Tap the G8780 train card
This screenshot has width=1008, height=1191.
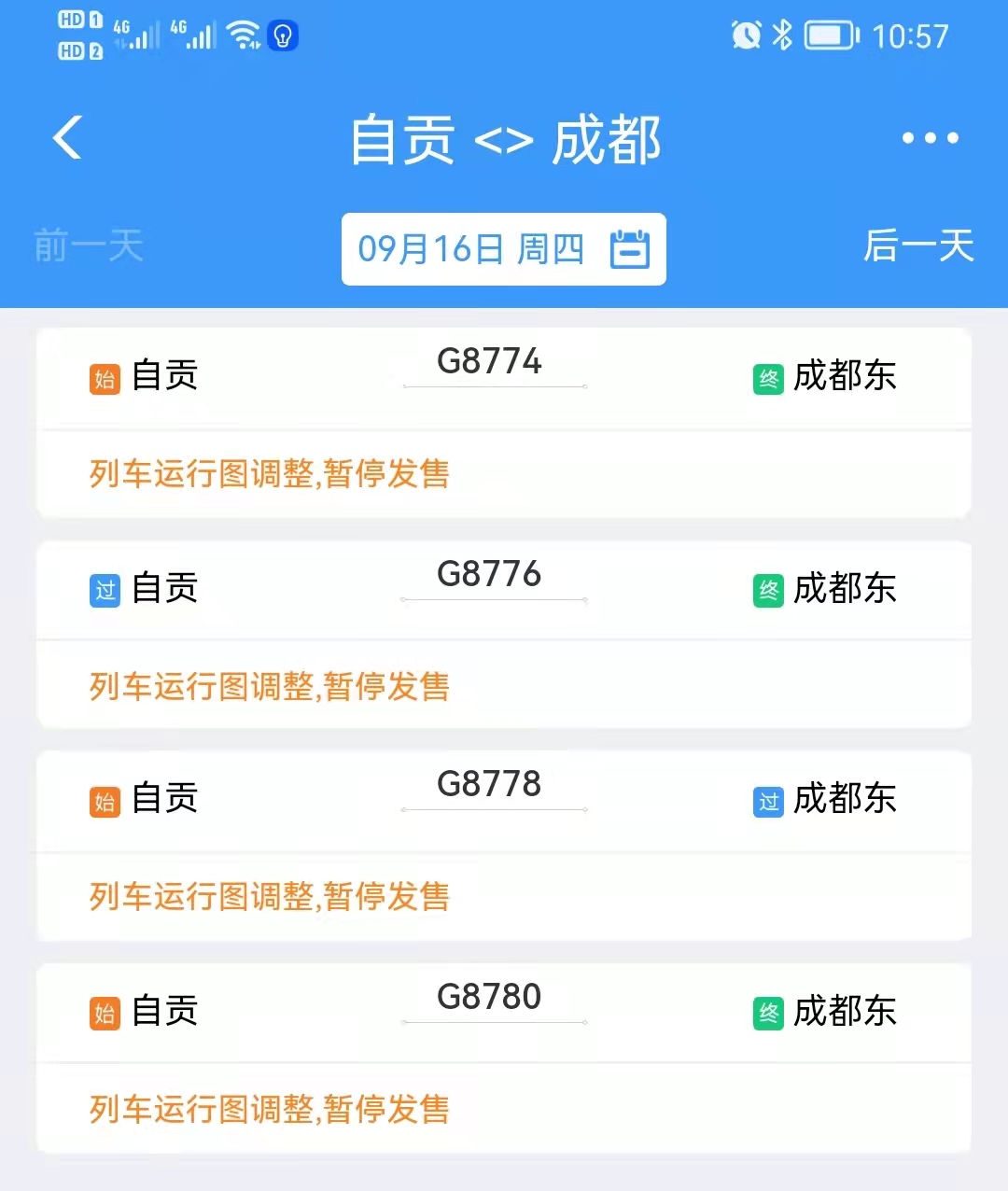503,1058
